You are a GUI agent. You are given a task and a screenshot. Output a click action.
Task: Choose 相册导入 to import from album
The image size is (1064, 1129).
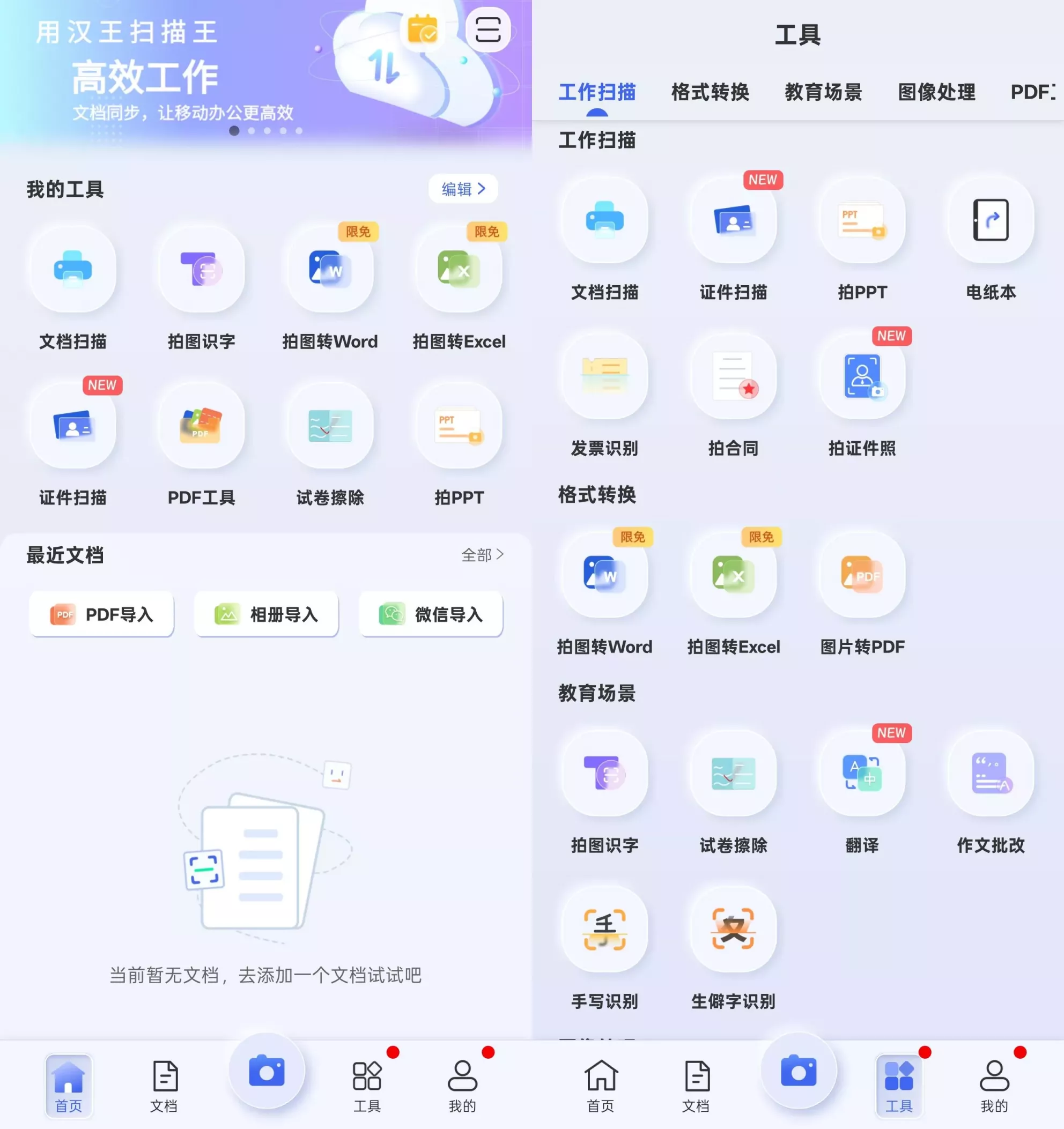(x=266, y=614)
